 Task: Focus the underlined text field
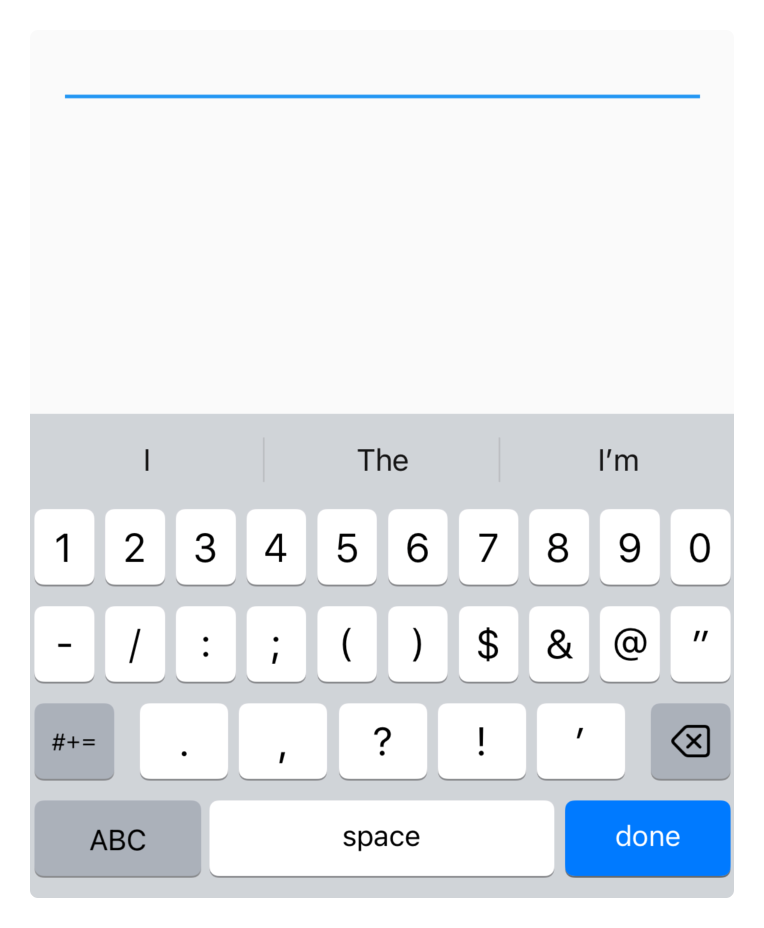point(382,80)
